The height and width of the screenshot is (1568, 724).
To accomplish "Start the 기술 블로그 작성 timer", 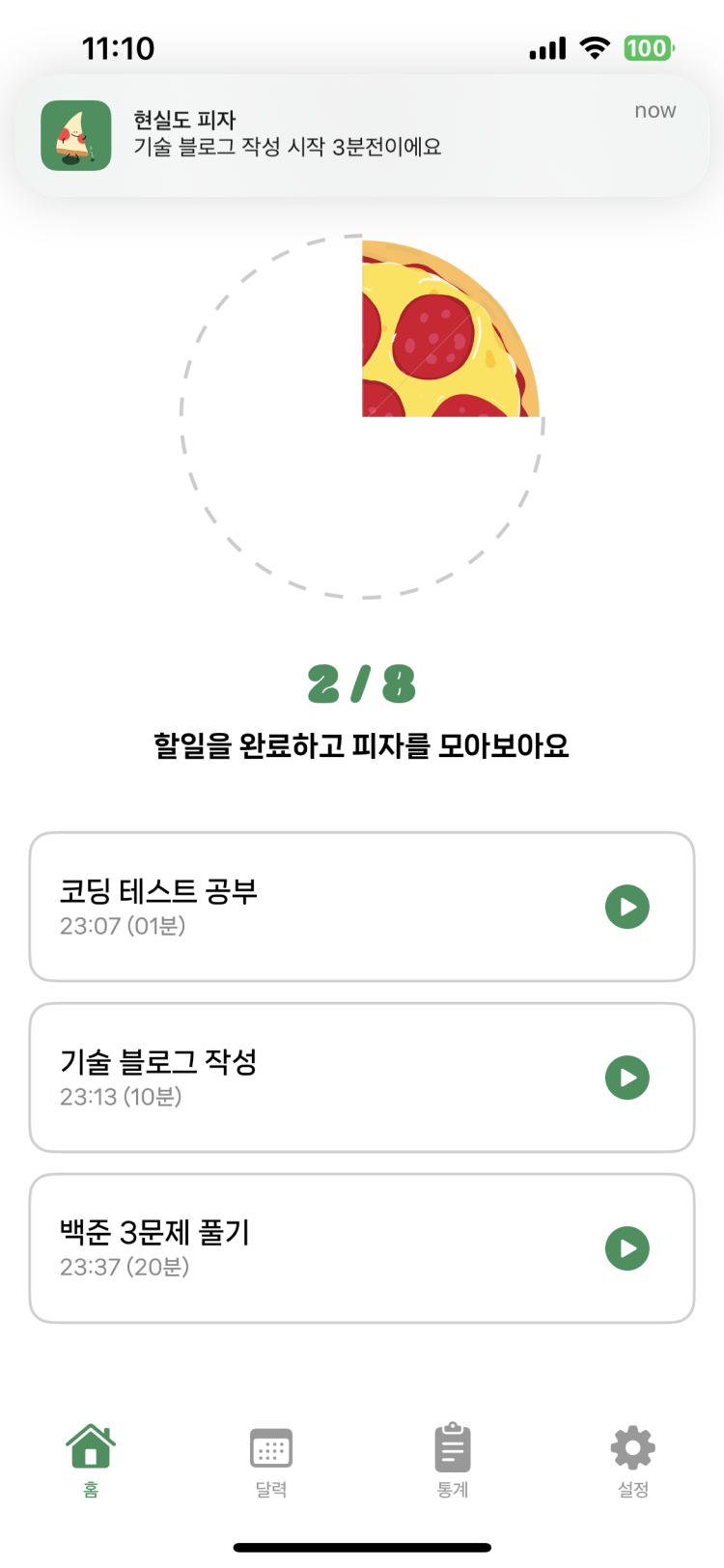I will click(x=628, y=1078).
